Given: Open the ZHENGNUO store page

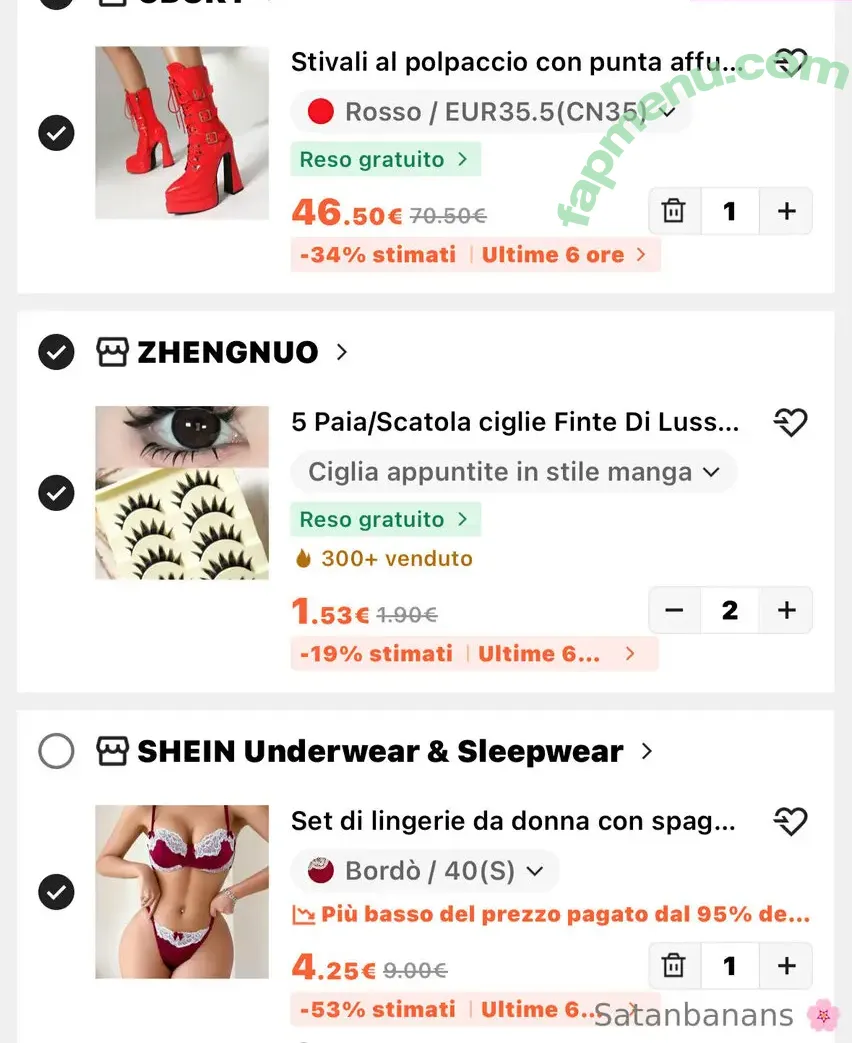Looking at the screenshot, I should 228,352.
